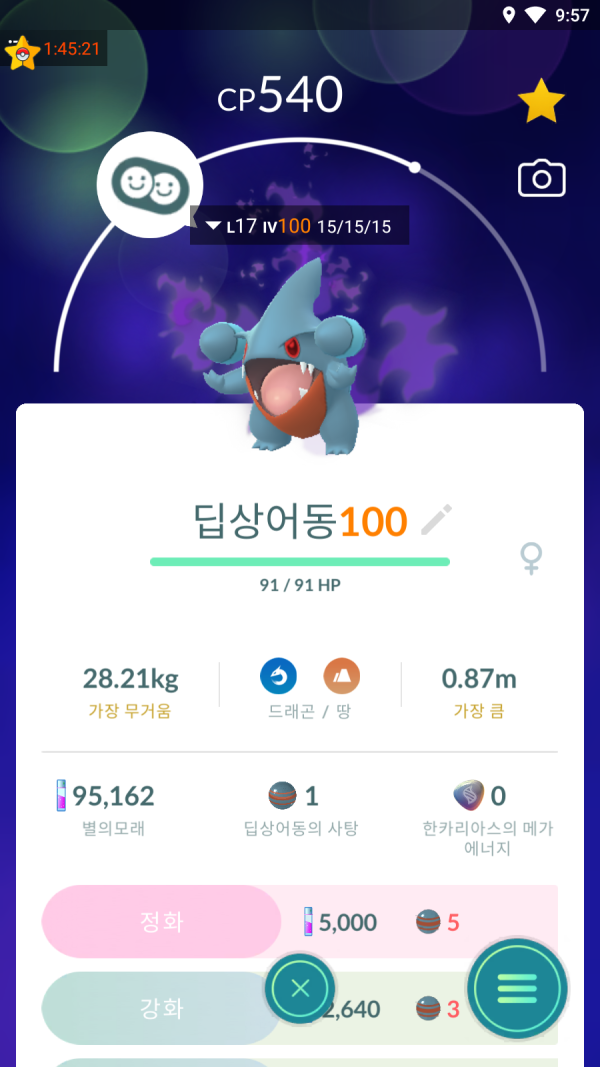This screenshot has height=1067, width=600.
Task: Open the round green menu button
Action: coord(517,988)
